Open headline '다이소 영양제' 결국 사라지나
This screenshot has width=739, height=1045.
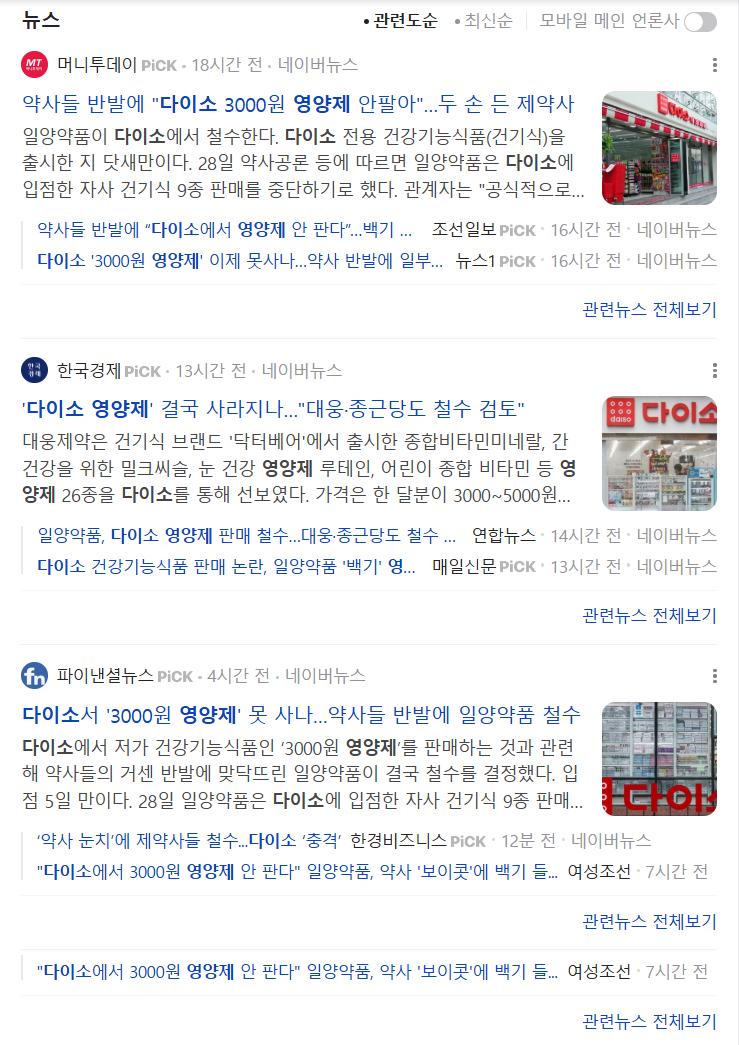point(273,409)
